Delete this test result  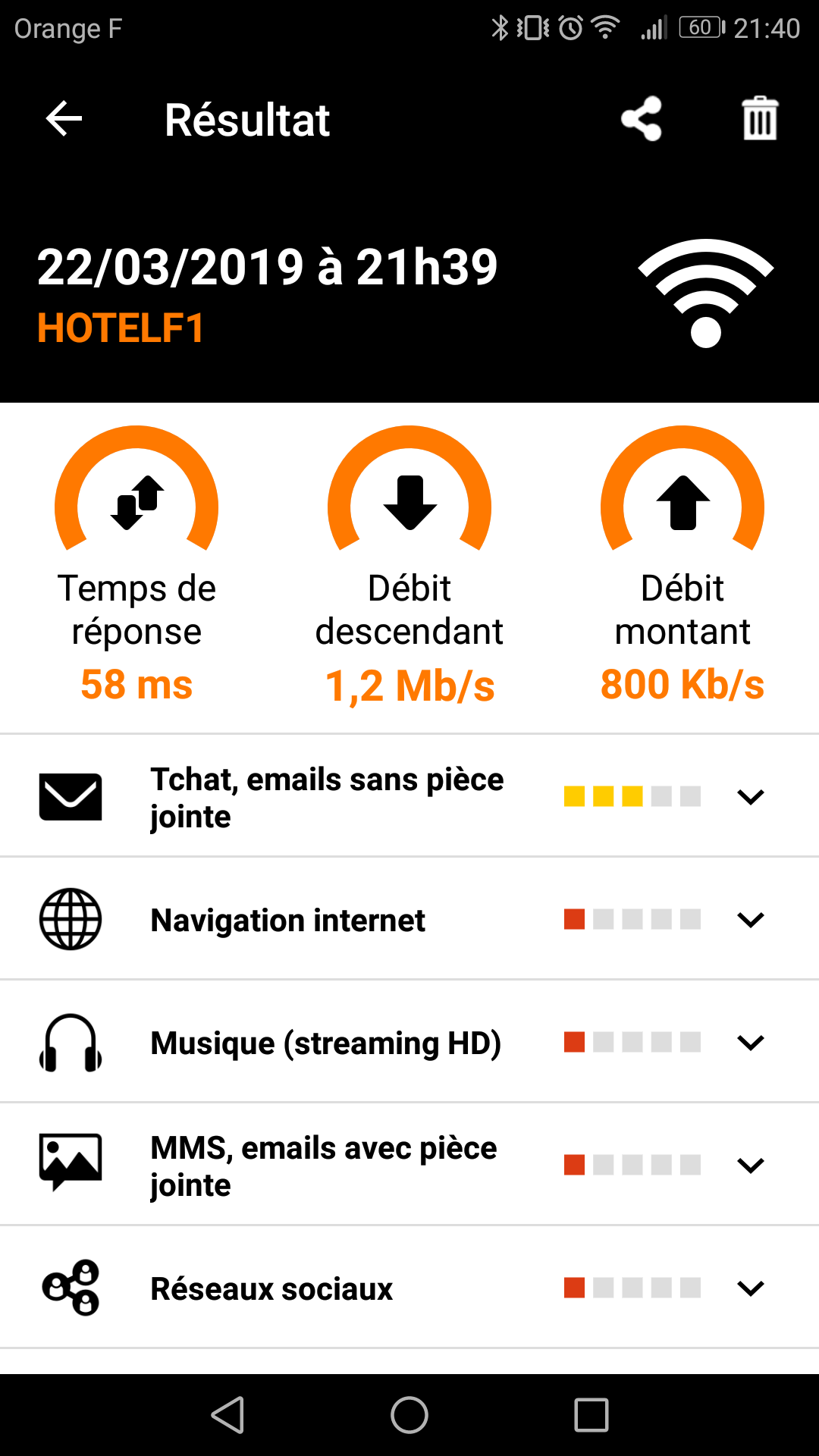(x=760, y=119)
